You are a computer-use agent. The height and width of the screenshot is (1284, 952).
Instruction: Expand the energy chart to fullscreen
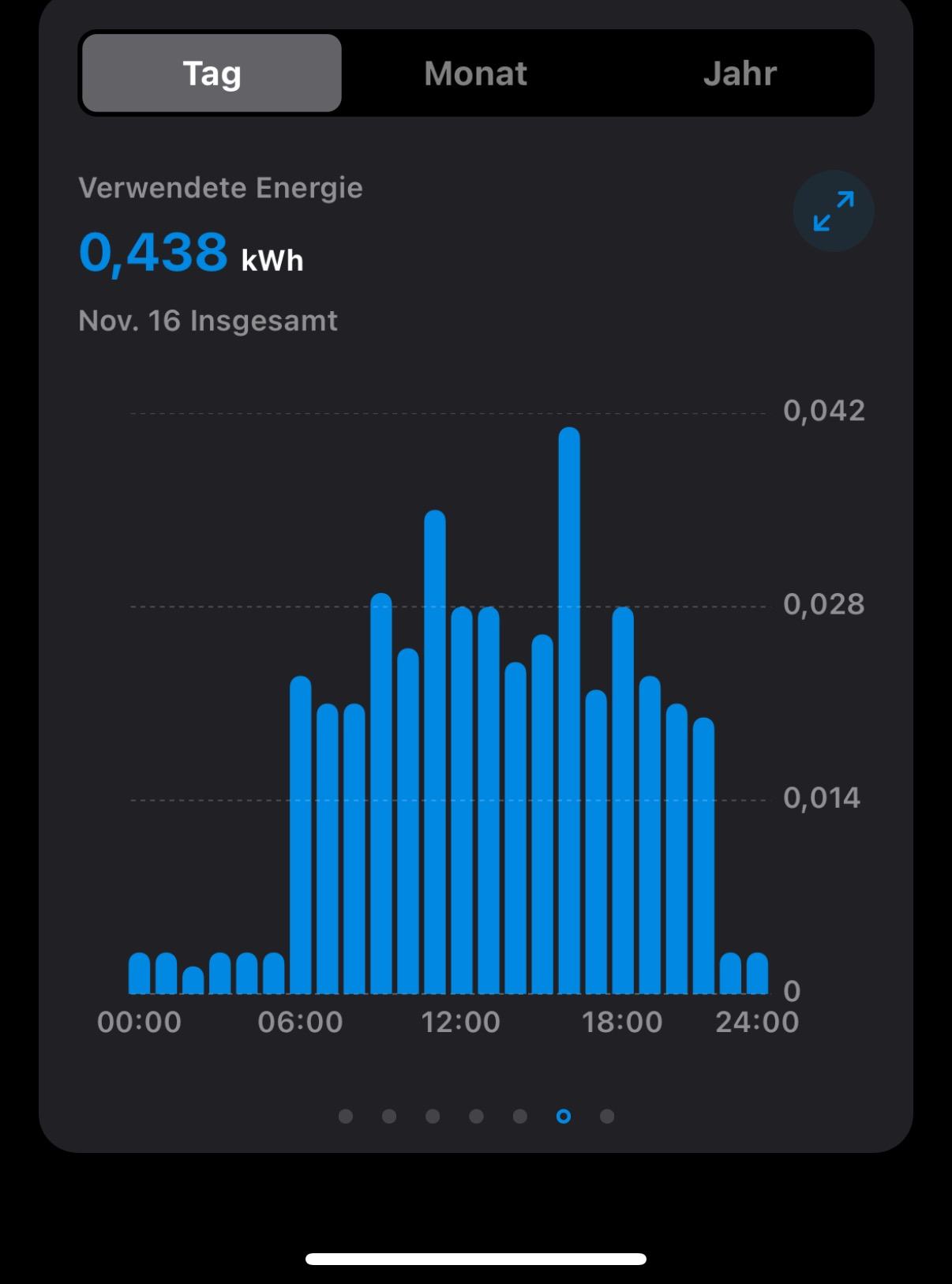(833, 212)
